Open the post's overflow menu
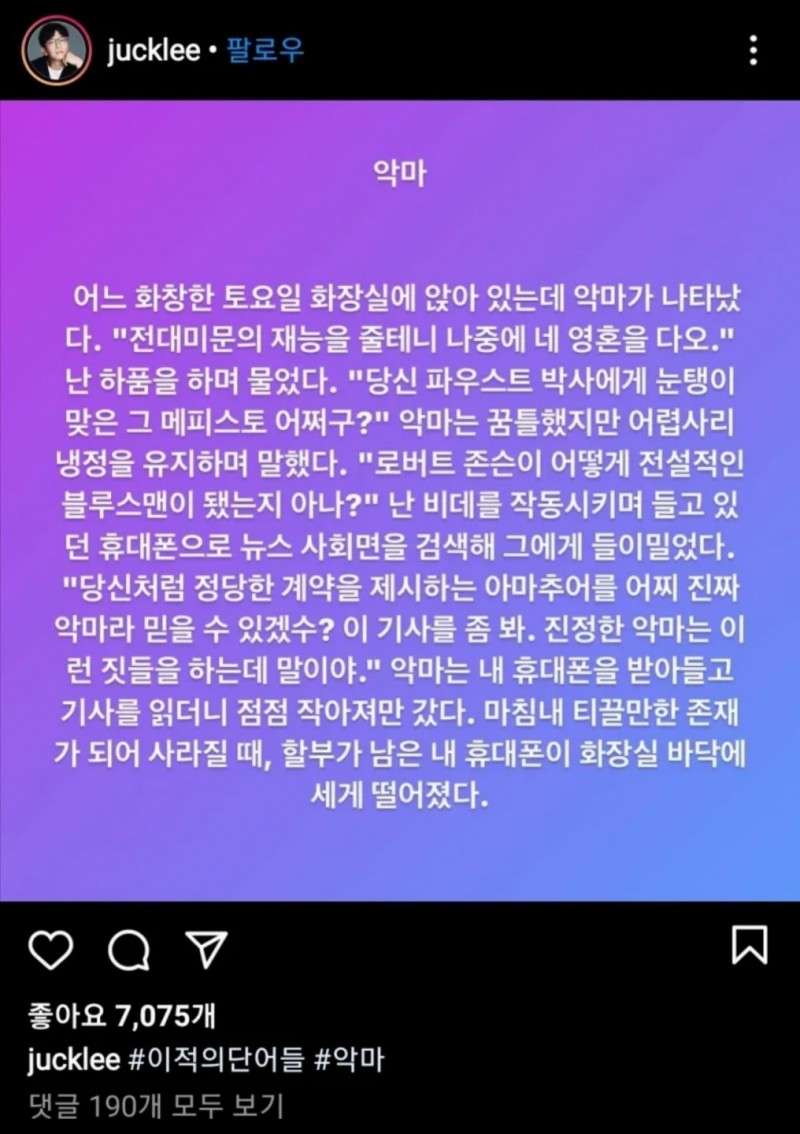 [753, 49]
